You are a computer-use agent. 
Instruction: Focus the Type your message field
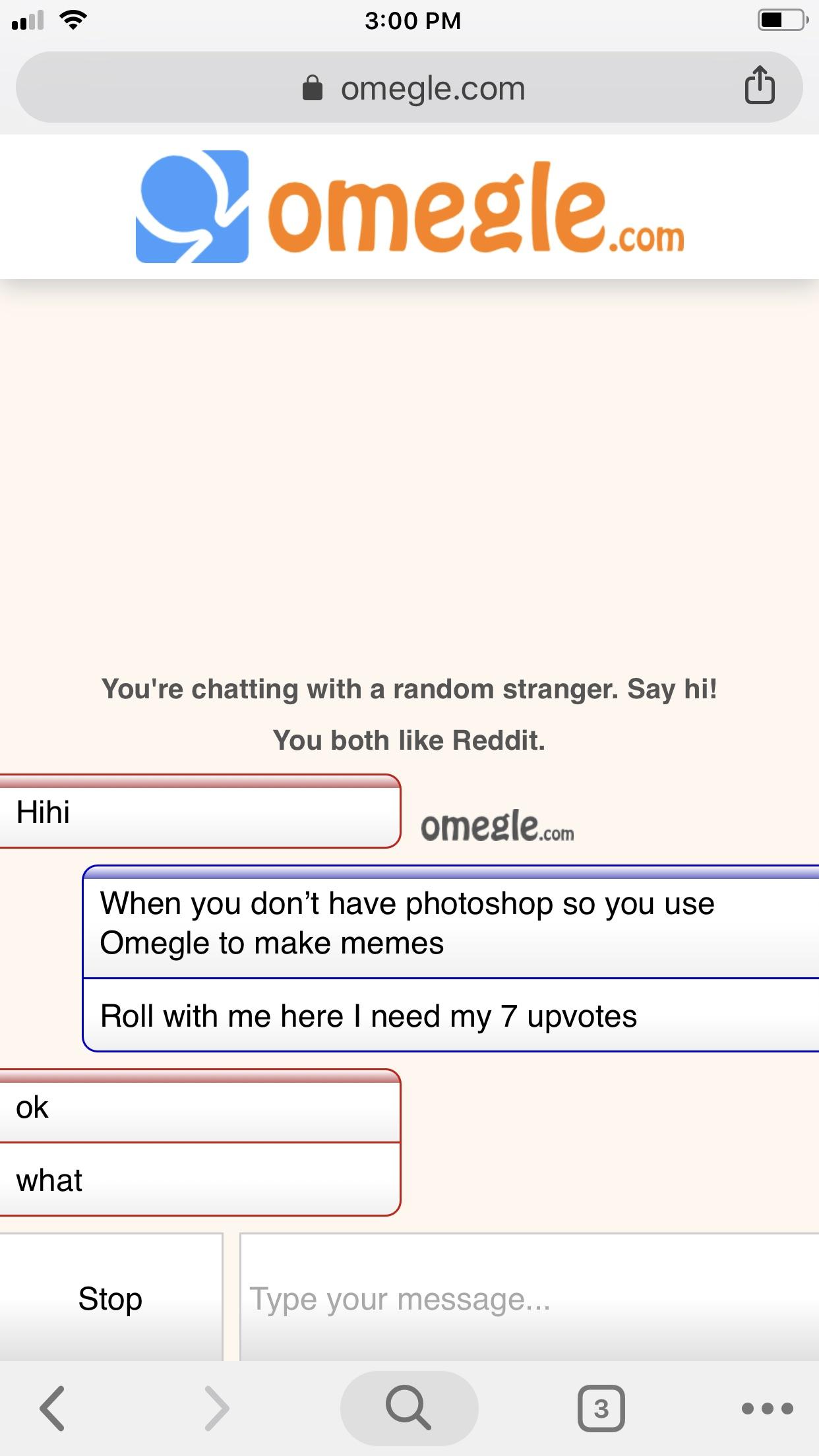click(528, 1299)
